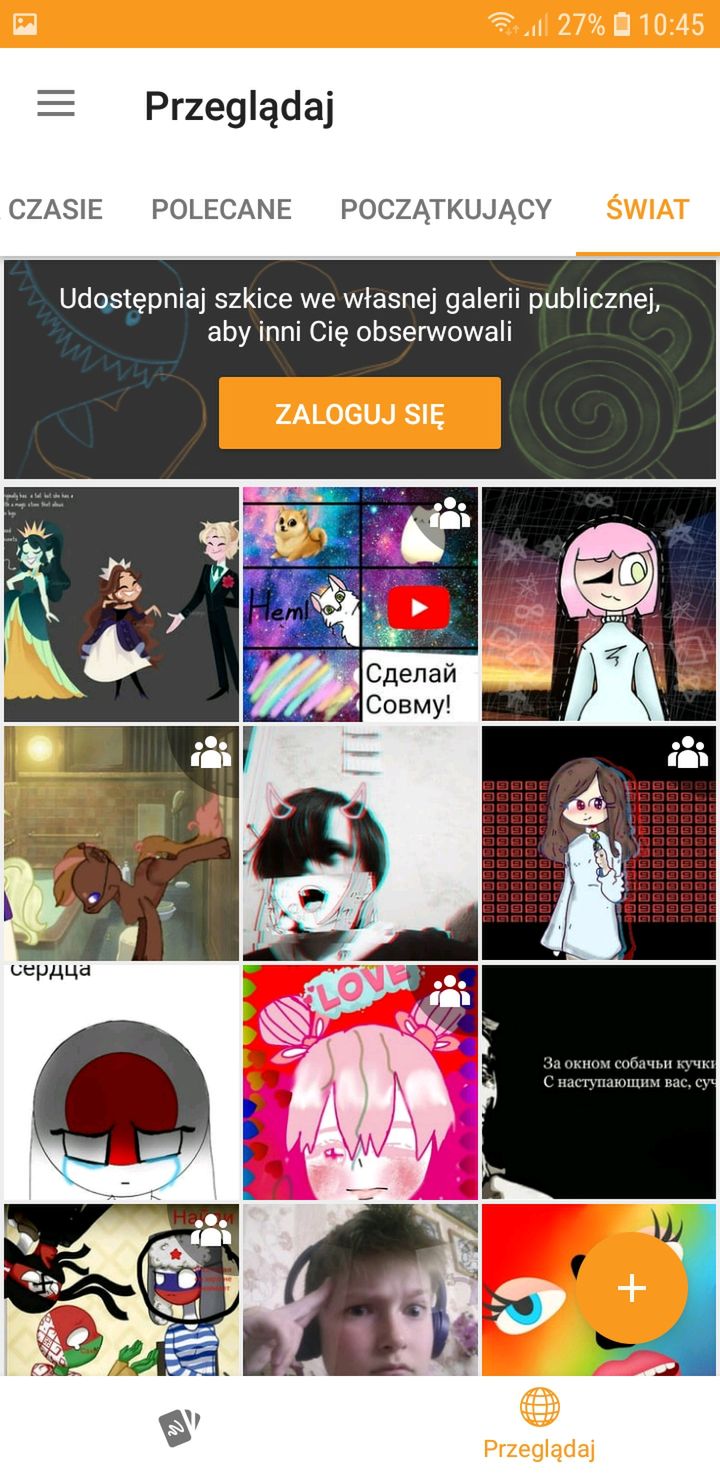Image resolution: width=720 pixels, height=1480 pixels.
Task: Select the ŚWIAT tab
Action: (x=648, y=209)
